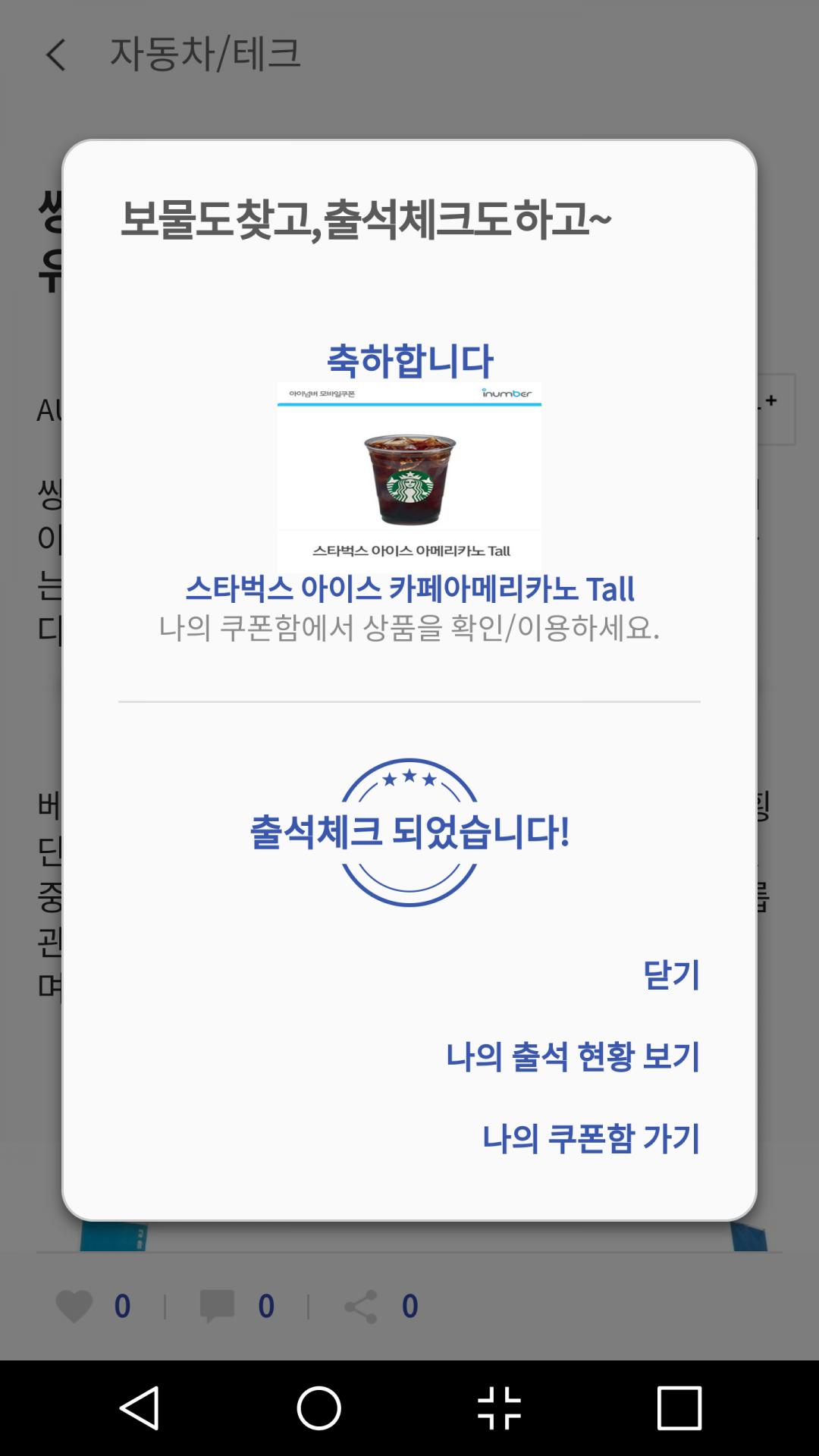Go to 나의 쿠폰함 가기
Viewport: 819px width, 1456px height.
pyautogui.click(x=590, y=1138)
